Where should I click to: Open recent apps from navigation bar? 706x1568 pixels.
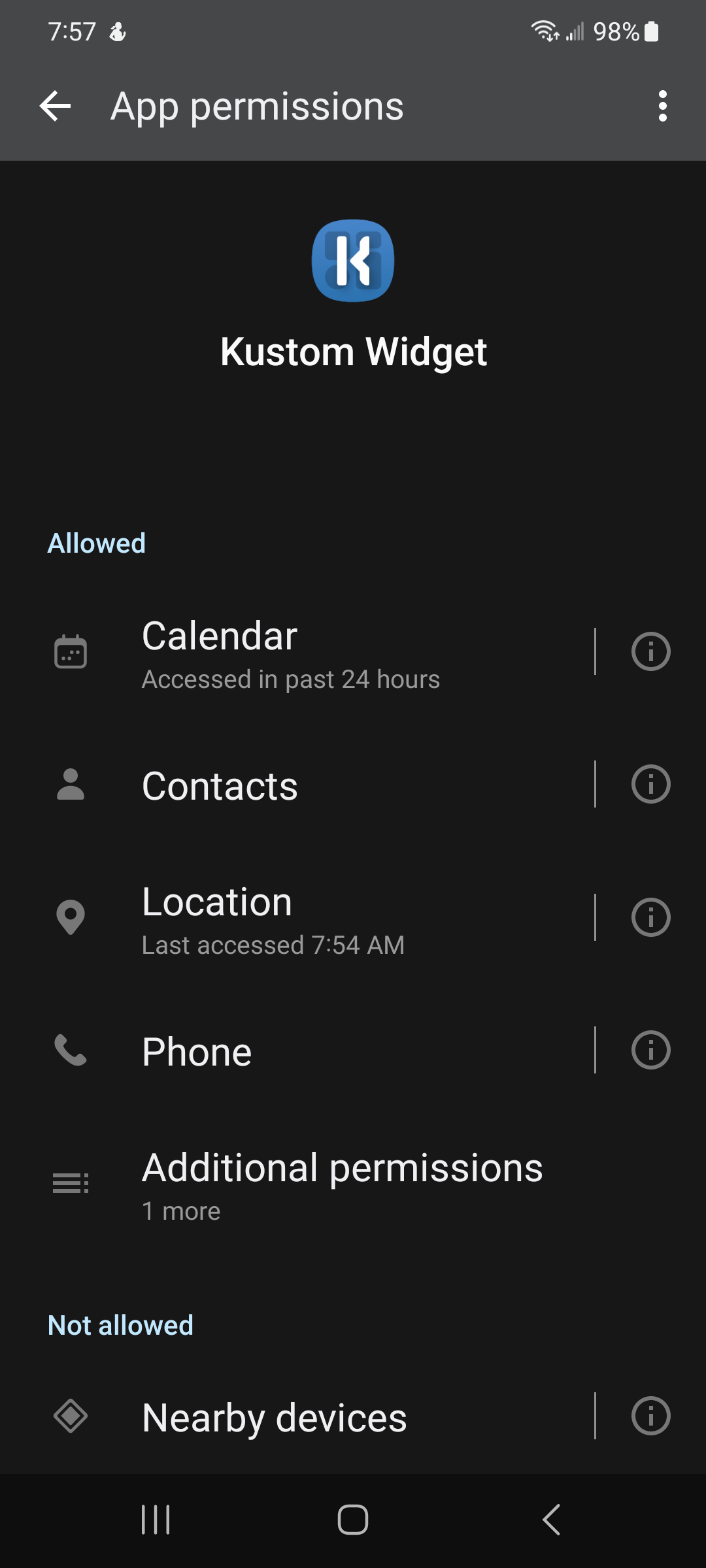pyautogui.click(x=156, y=1520)
